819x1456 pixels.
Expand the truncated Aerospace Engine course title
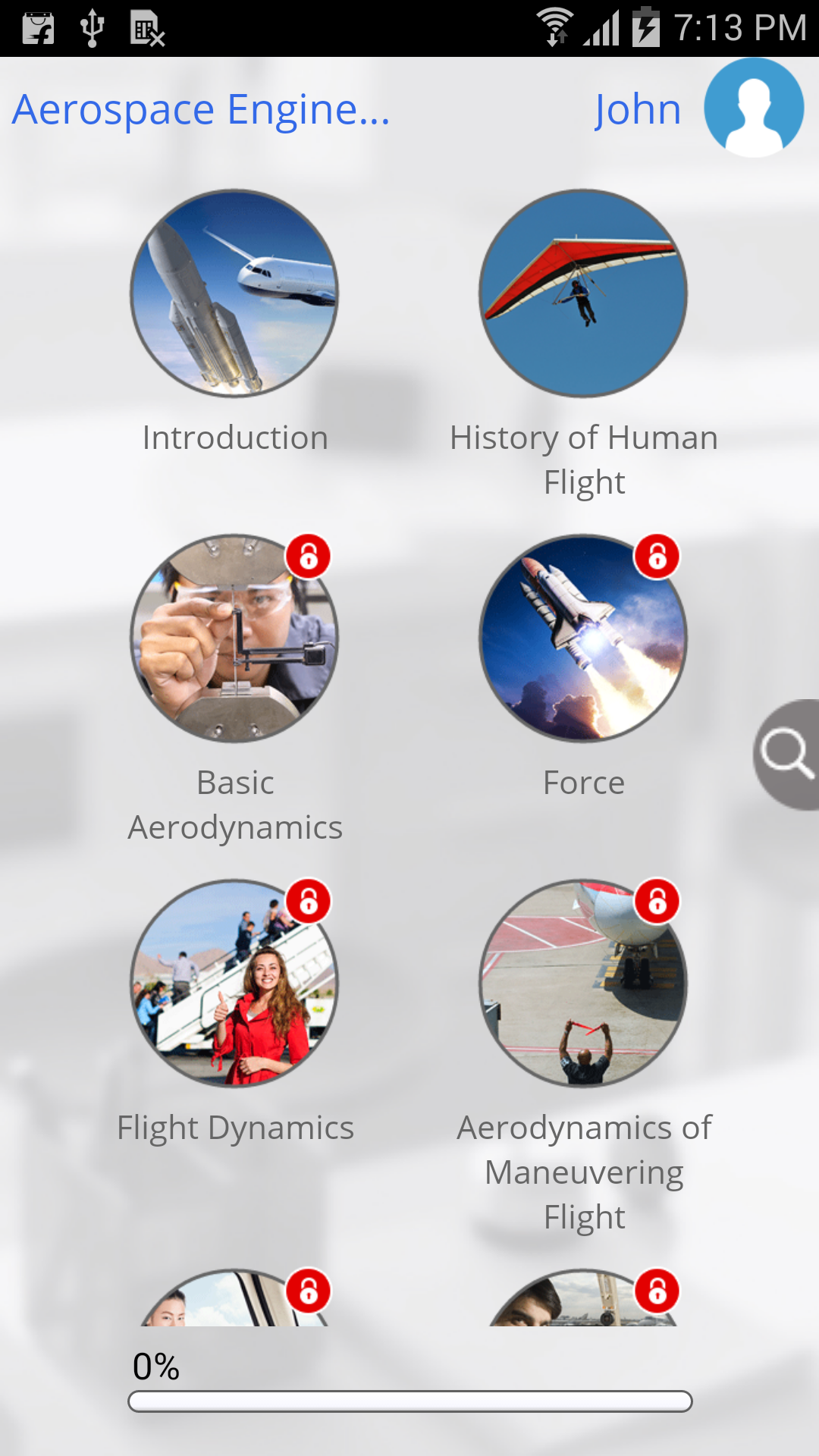click(x=200, y=108)
